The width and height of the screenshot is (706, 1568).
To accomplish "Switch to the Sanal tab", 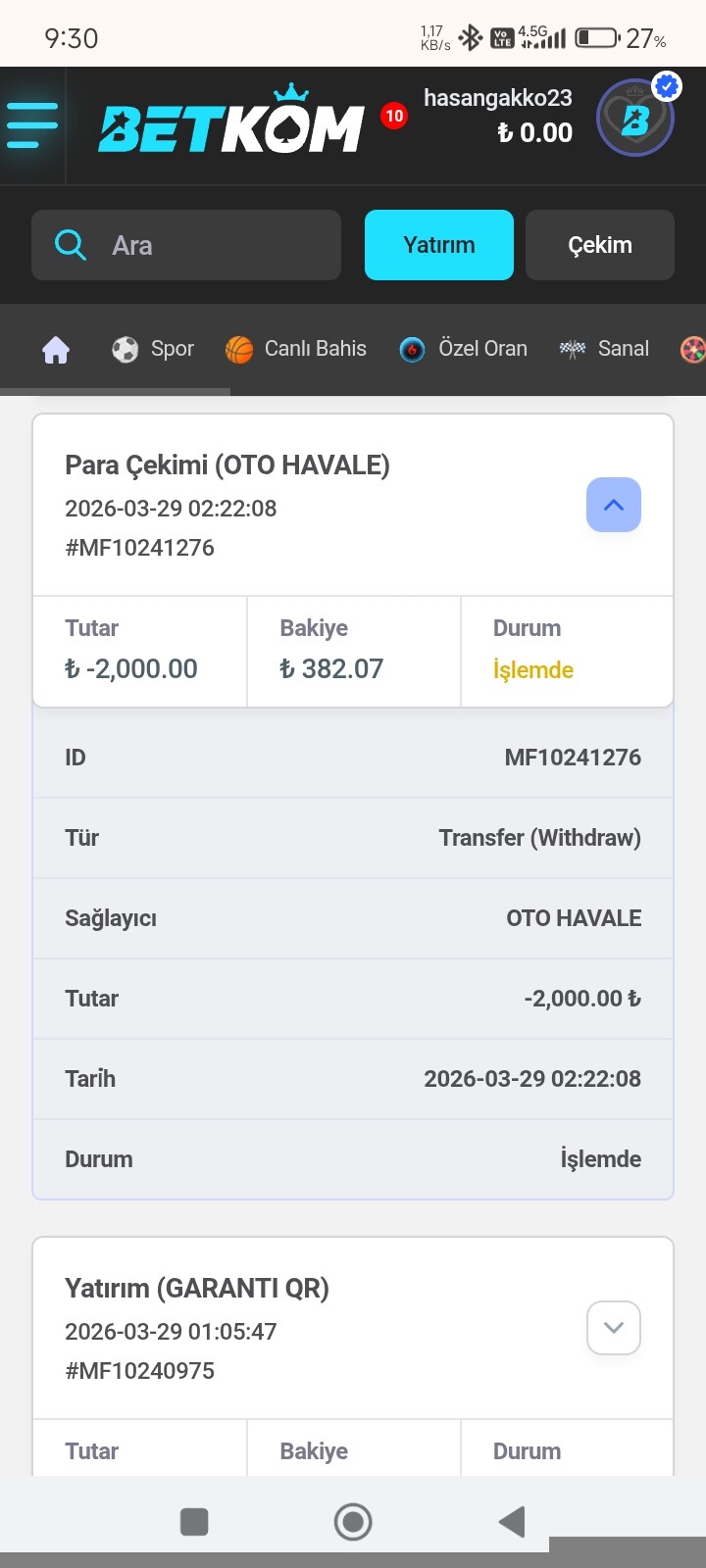I will [604, 349].
